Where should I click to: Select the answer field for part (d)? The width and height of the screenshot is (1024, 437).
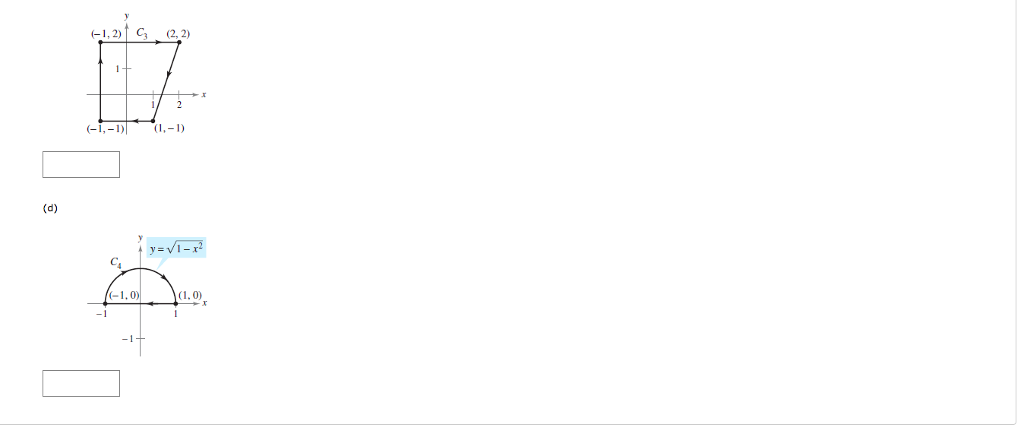tap(81, 383)
